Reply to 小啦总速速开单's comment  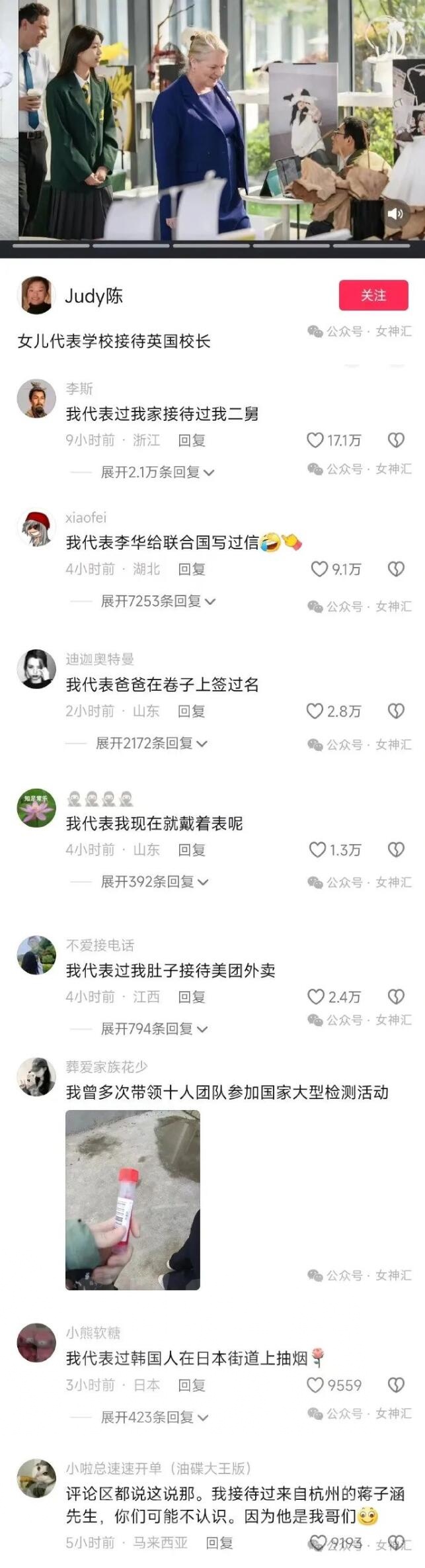pyautogui.click(x=219, y=1543)
